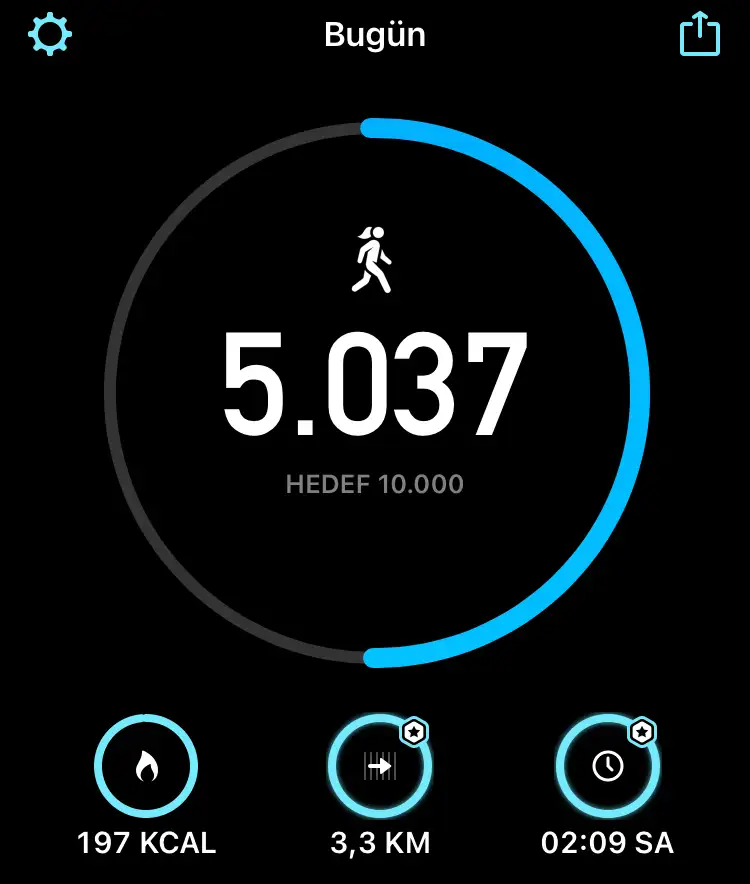This screenshot has width=750, height=884.
Task: Open the settings gear
Action: 50,35
